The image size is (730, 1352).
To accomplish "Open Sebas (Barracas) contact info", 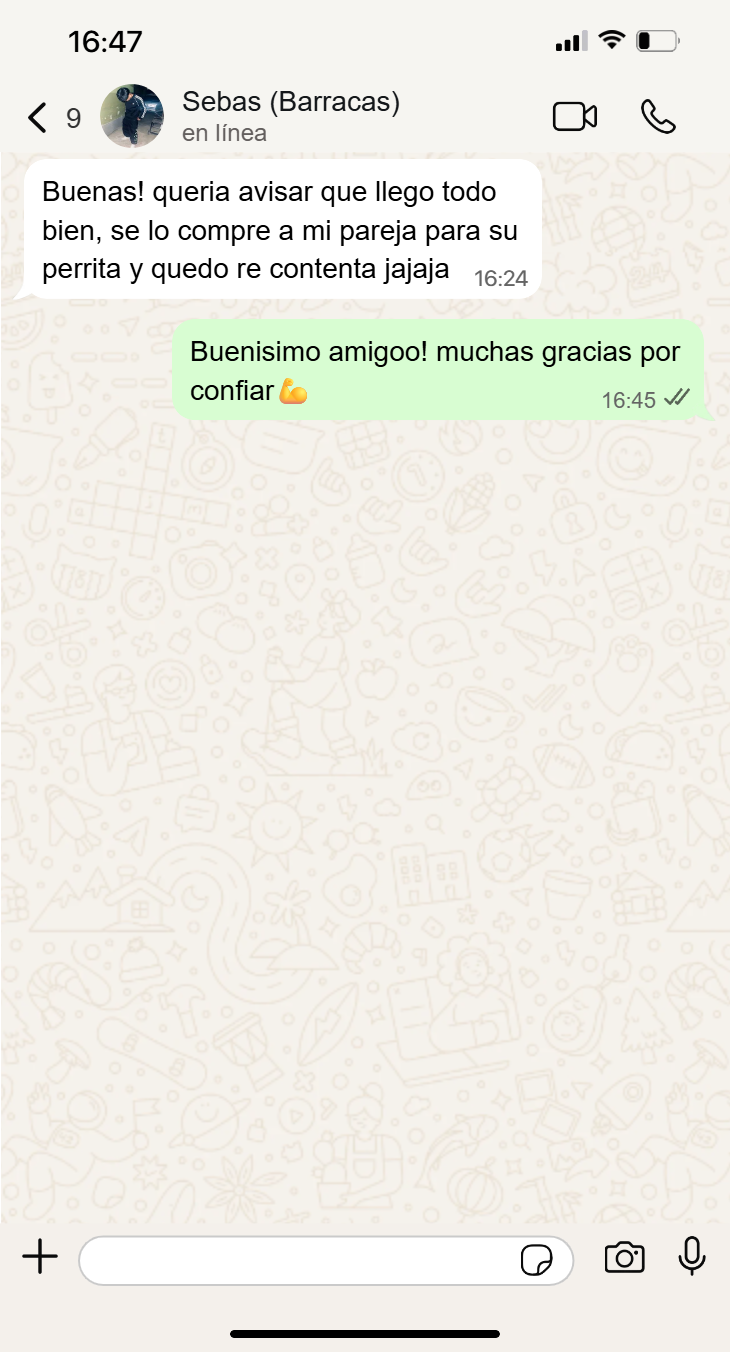I will point(290,116).
